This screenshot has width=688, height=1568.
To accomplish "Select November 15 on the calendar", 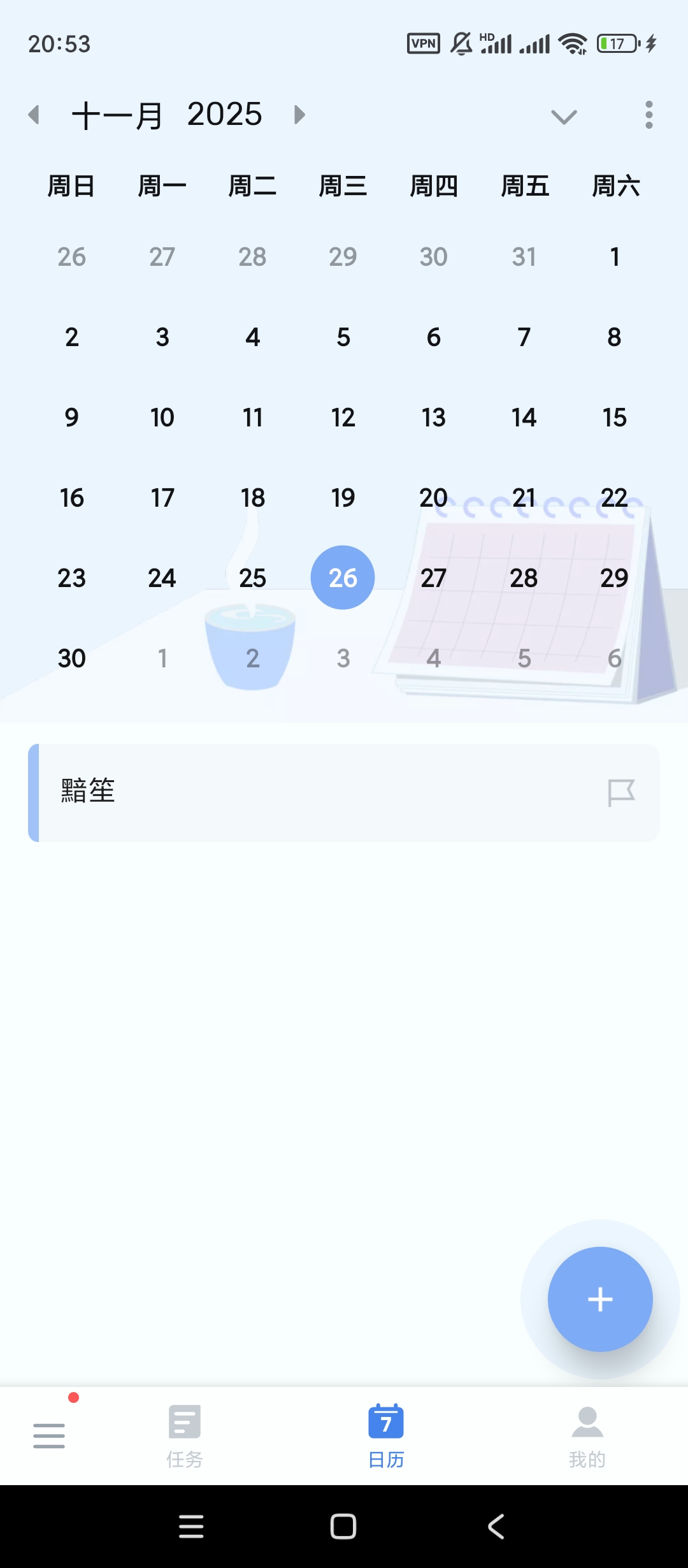I will (614, 417).
